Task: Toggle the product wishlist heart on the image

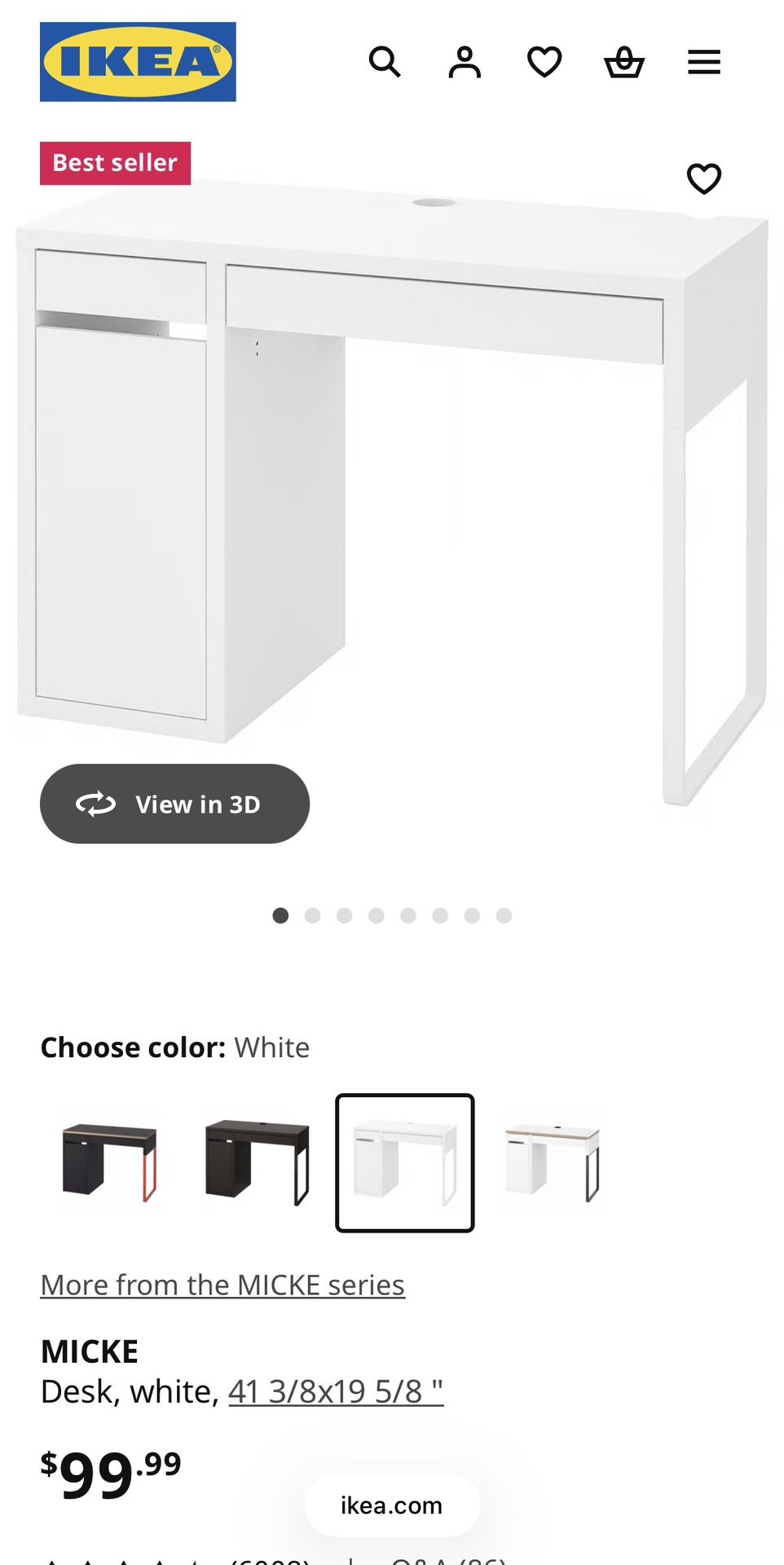Action: click(703, 178)
